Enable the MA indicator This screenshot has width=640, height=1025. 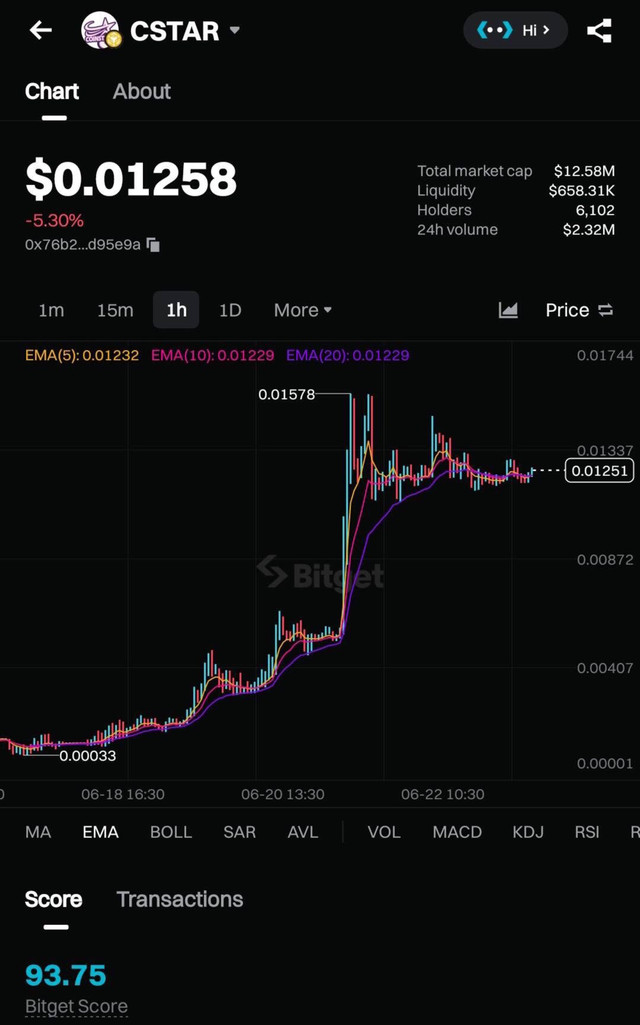point(38,832)
